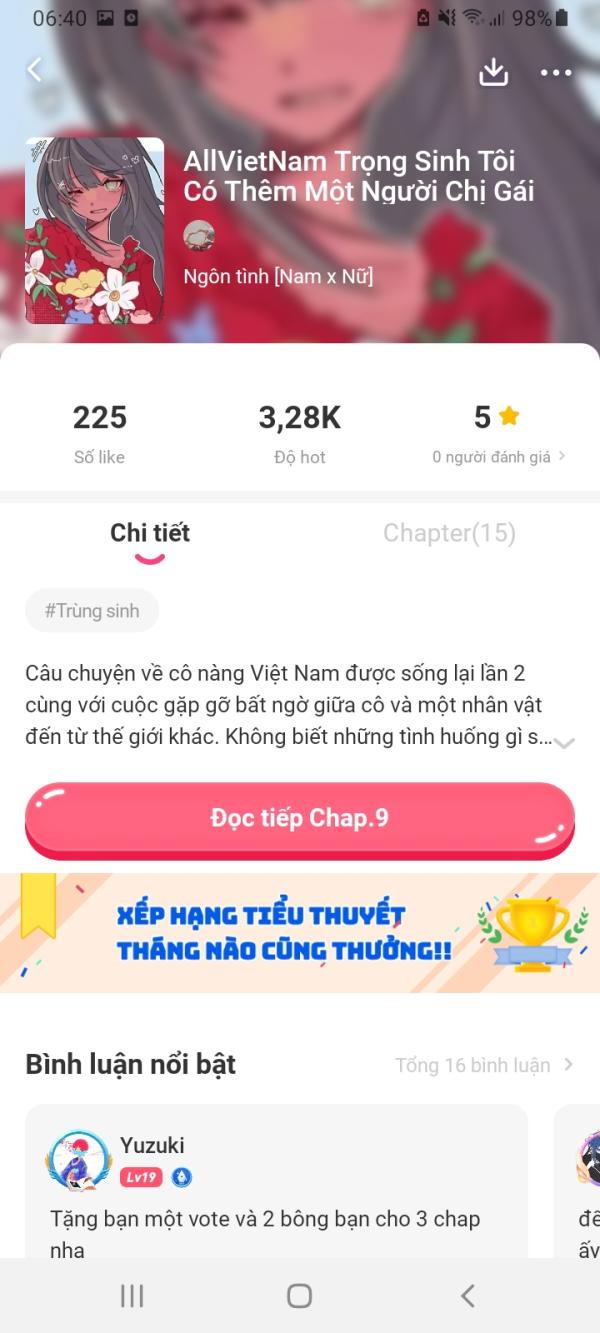The width and height of the screenshot is (600, 1333).
Task: Open the Xếp hạng tiểu thuyết banner
Action: pos(300,932)
